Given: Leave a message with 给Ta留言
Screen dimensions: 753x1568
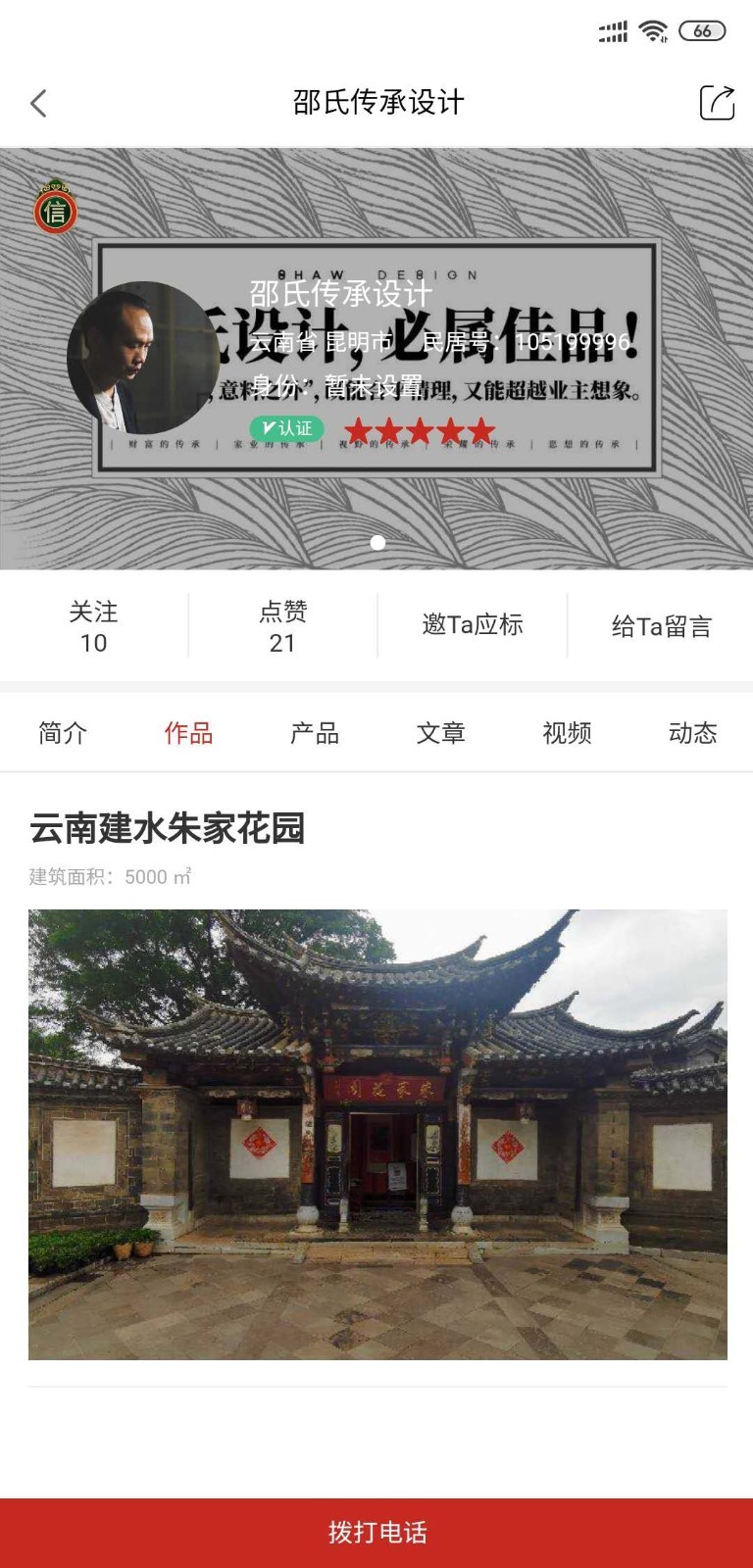Looking at the screenshot, I should click(x=662, y=626).
